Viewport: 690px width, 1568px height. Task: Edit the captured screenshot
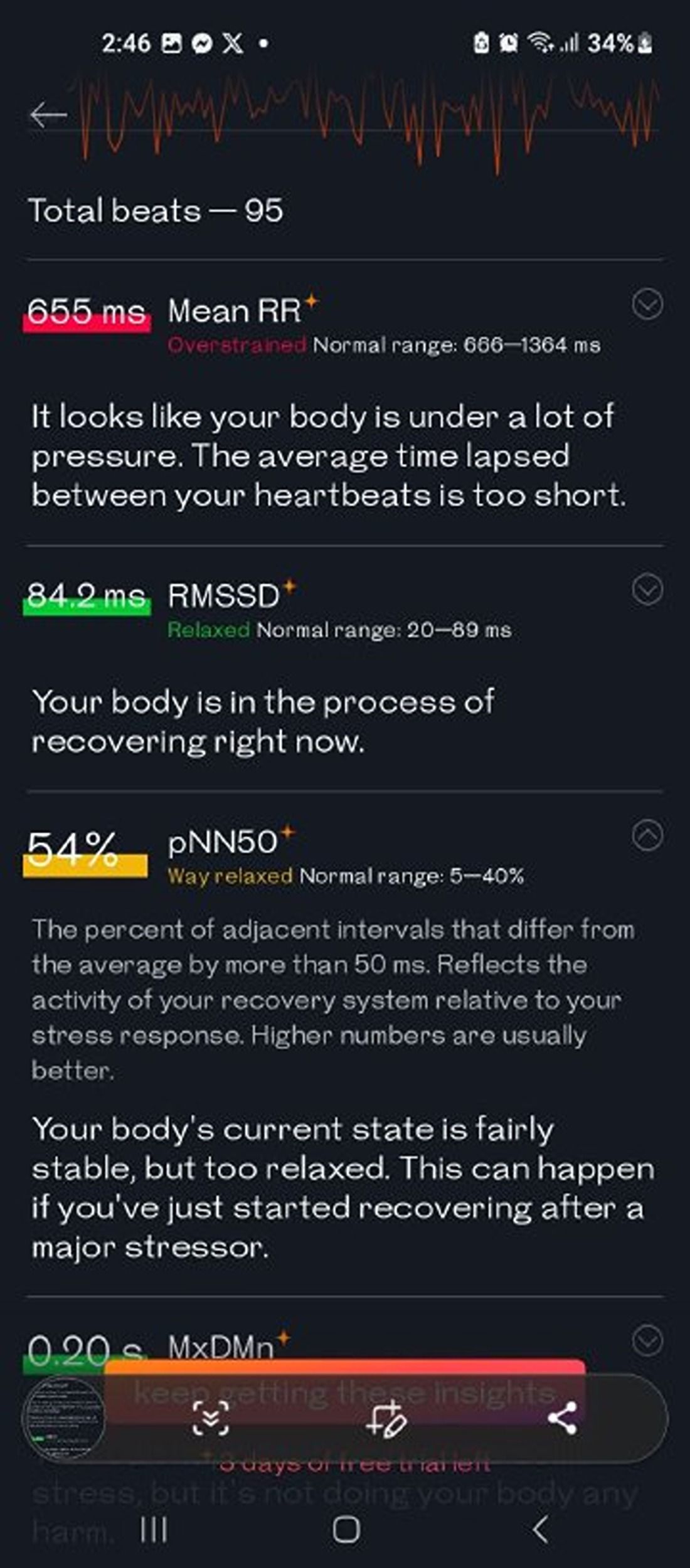[x=386, y=1419]
